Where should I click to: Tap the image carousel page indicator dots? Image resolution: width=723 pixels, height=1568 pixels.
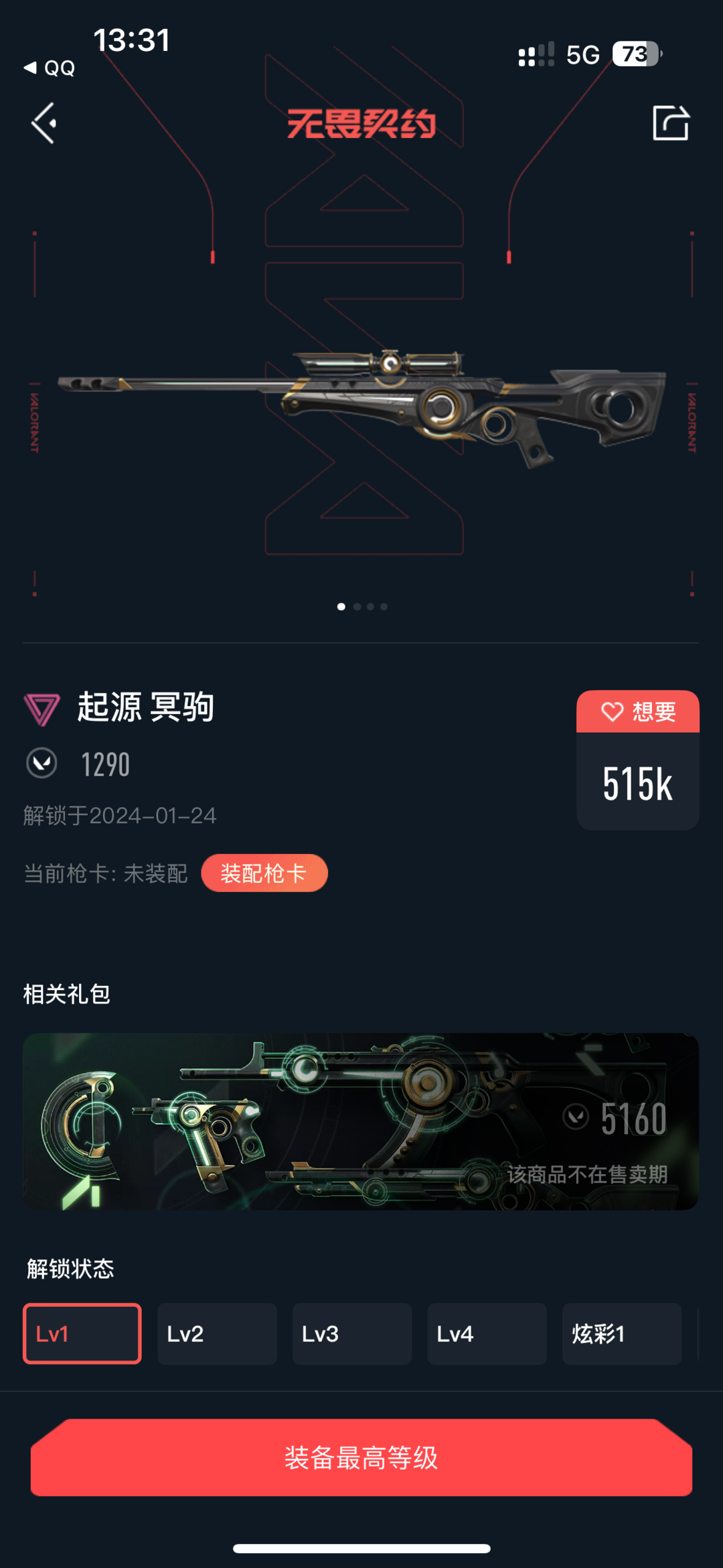pyautogui.click(x=362, y=607)
